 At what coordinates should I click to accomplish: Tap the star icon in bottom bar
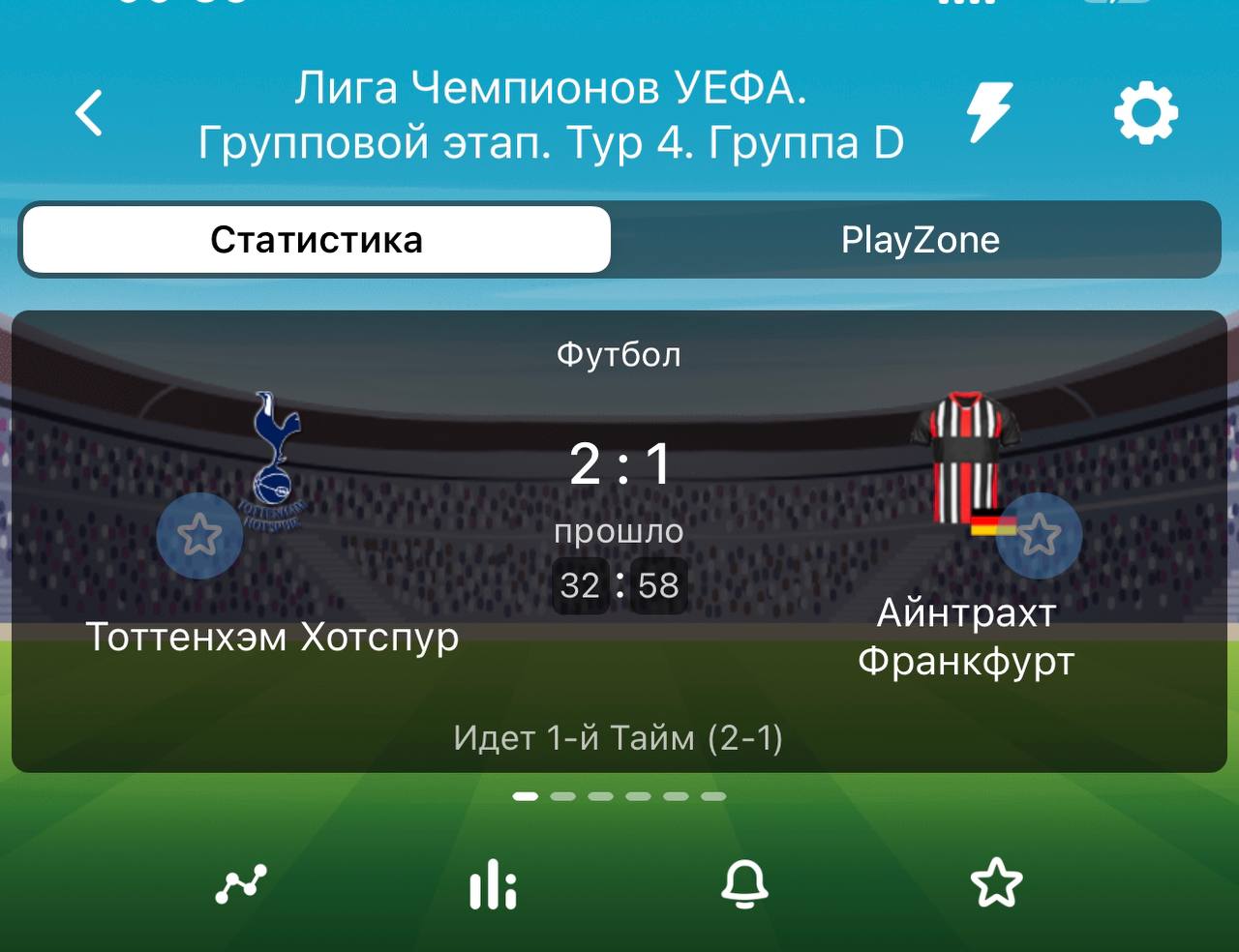pyautogui.click(x=996, y=883)
